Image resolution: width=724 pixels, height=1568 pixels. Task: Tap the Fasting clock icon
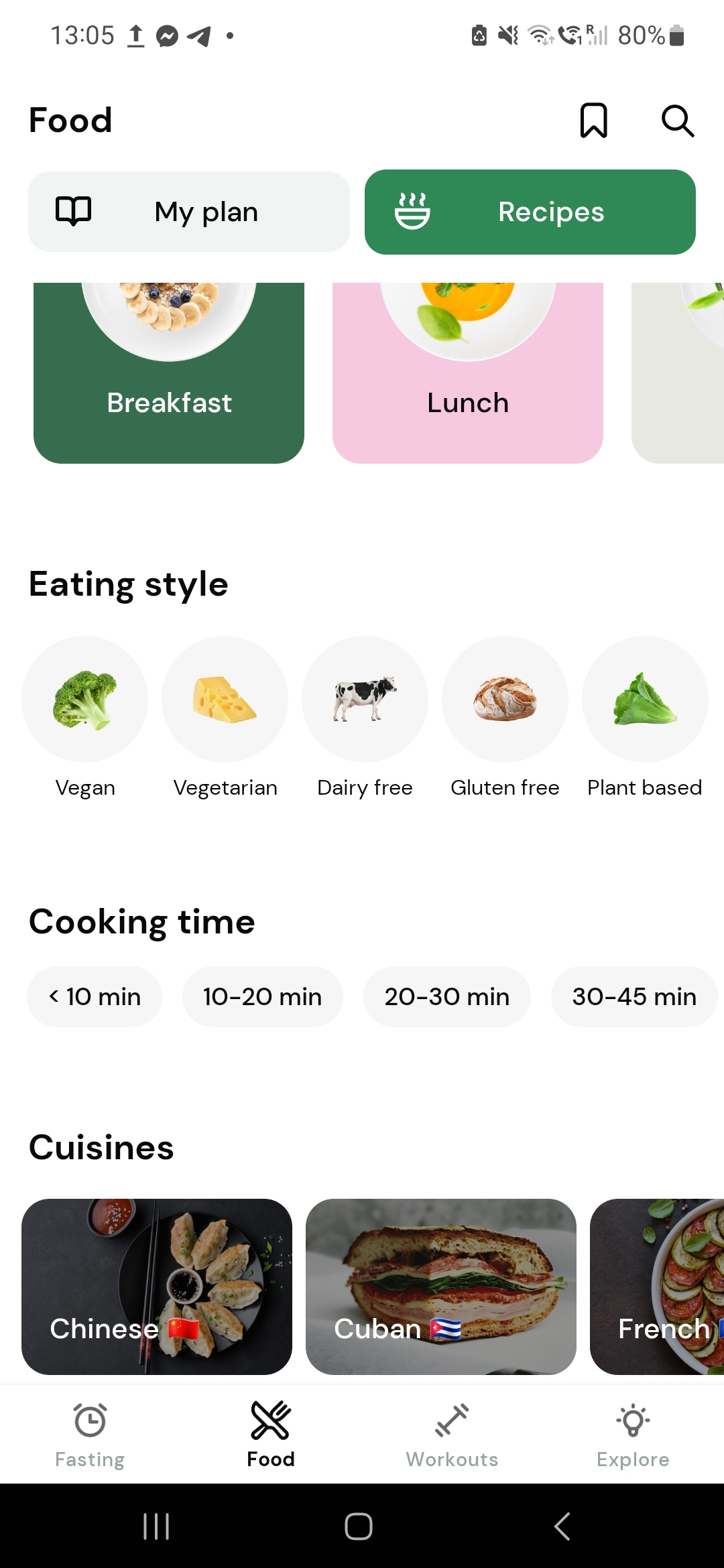pos(90,1421)
